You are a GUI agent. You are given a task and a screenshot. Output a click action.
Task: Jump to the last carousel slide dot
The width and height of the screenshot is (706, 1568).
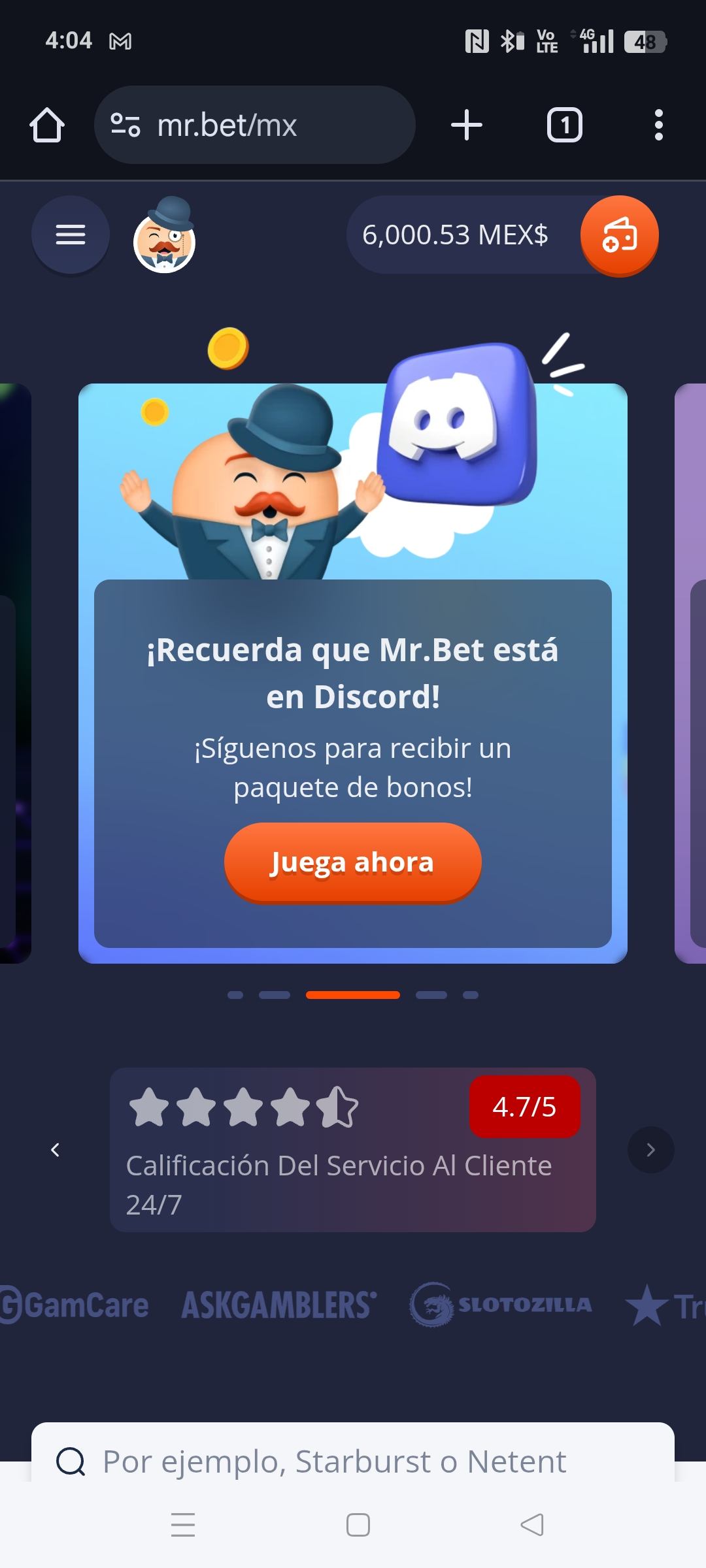click(x=471, y=995)
